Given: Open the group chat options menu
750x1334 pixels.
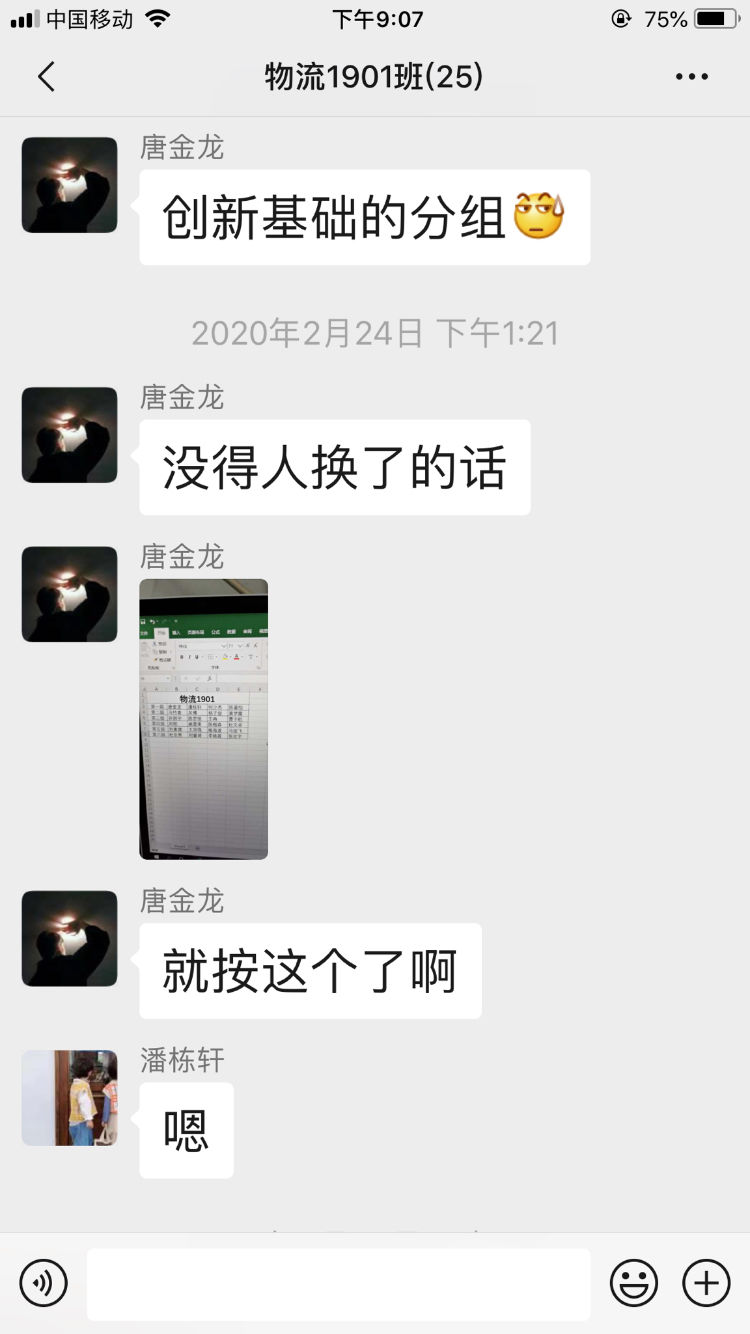Looking at the screenshot, I should click(691, 77).
